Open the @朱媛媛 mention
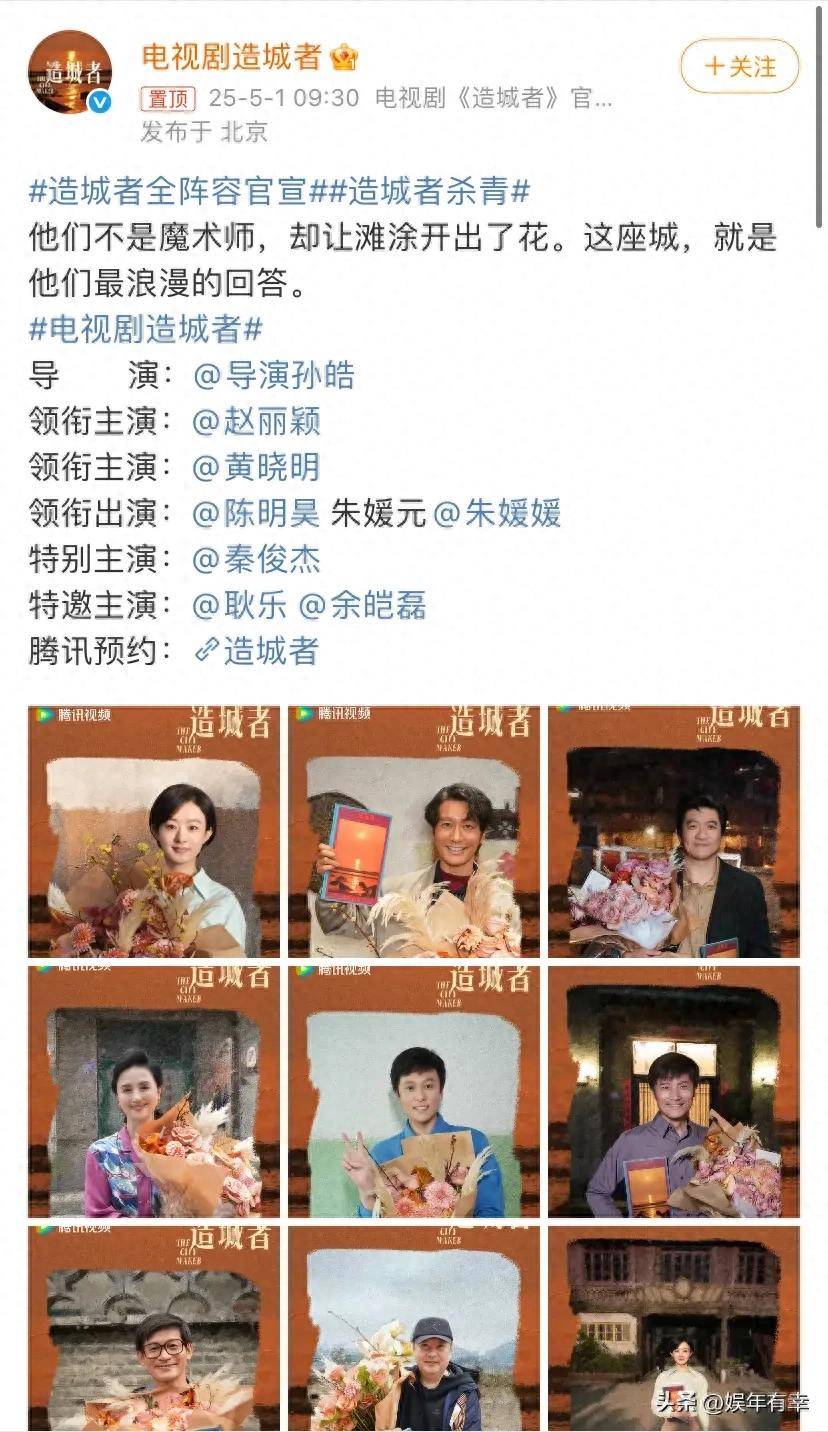 [x=497, y=513]
